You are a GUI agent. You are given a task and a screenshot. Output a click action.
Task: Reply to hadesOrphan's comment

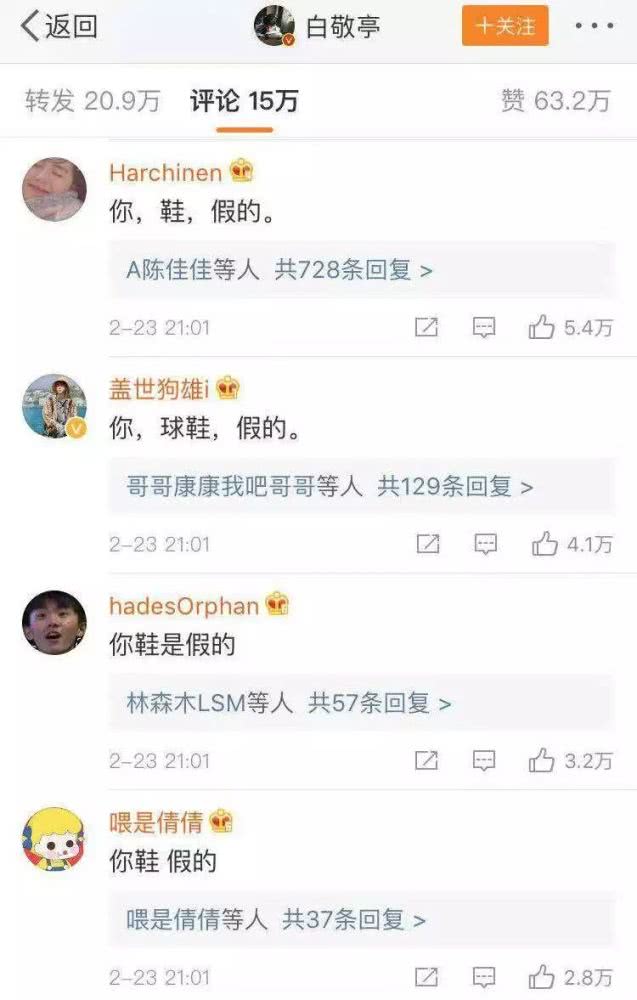[485, 761]
